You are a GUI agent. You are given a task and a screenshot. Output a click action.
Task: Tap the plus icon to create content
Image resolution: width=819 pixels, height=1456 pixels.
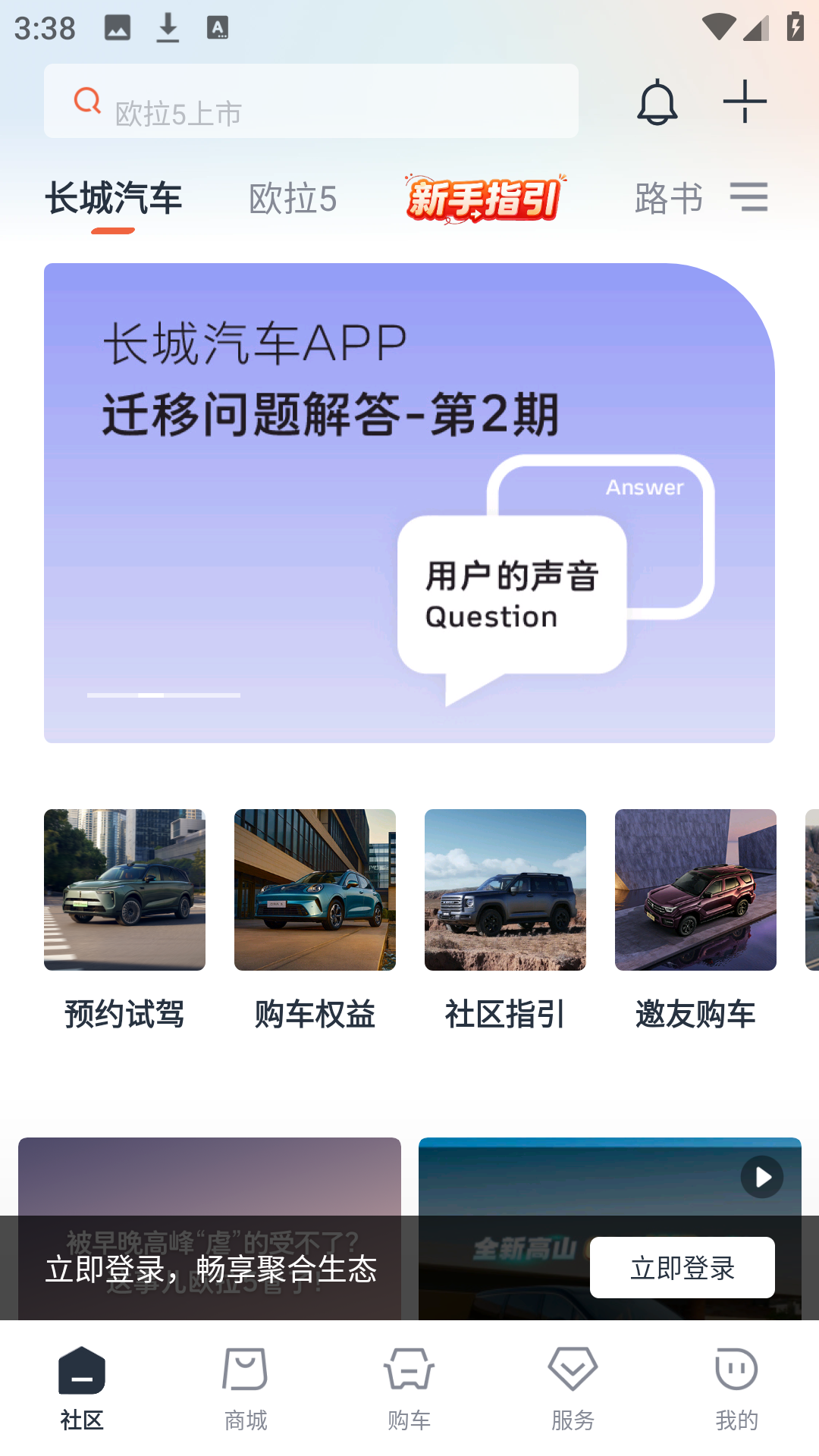click(744, 101)
